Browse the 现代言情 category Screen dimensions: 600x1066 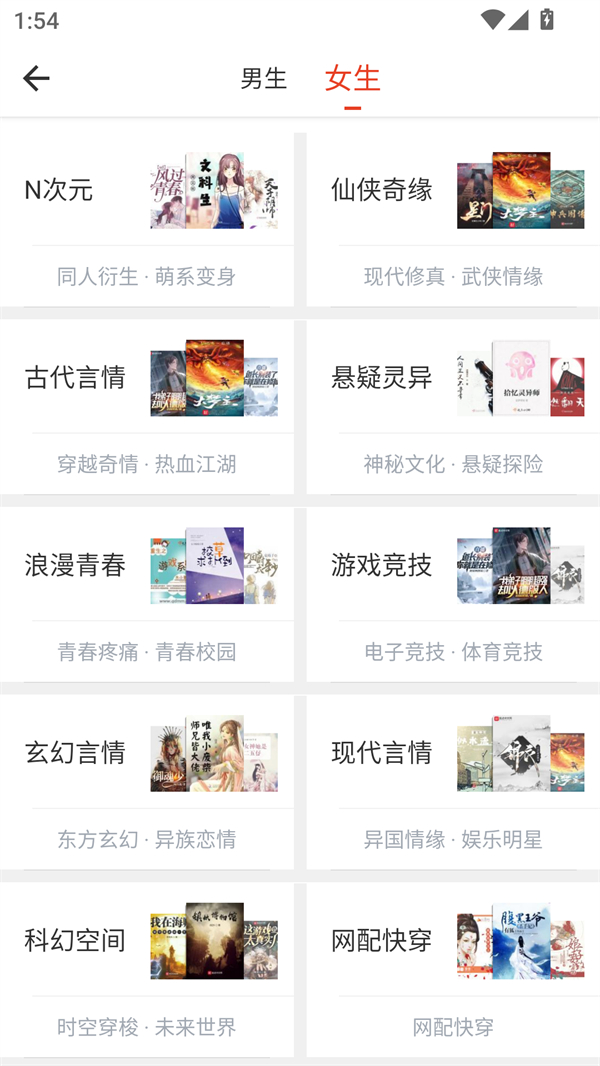coord(453,783)
